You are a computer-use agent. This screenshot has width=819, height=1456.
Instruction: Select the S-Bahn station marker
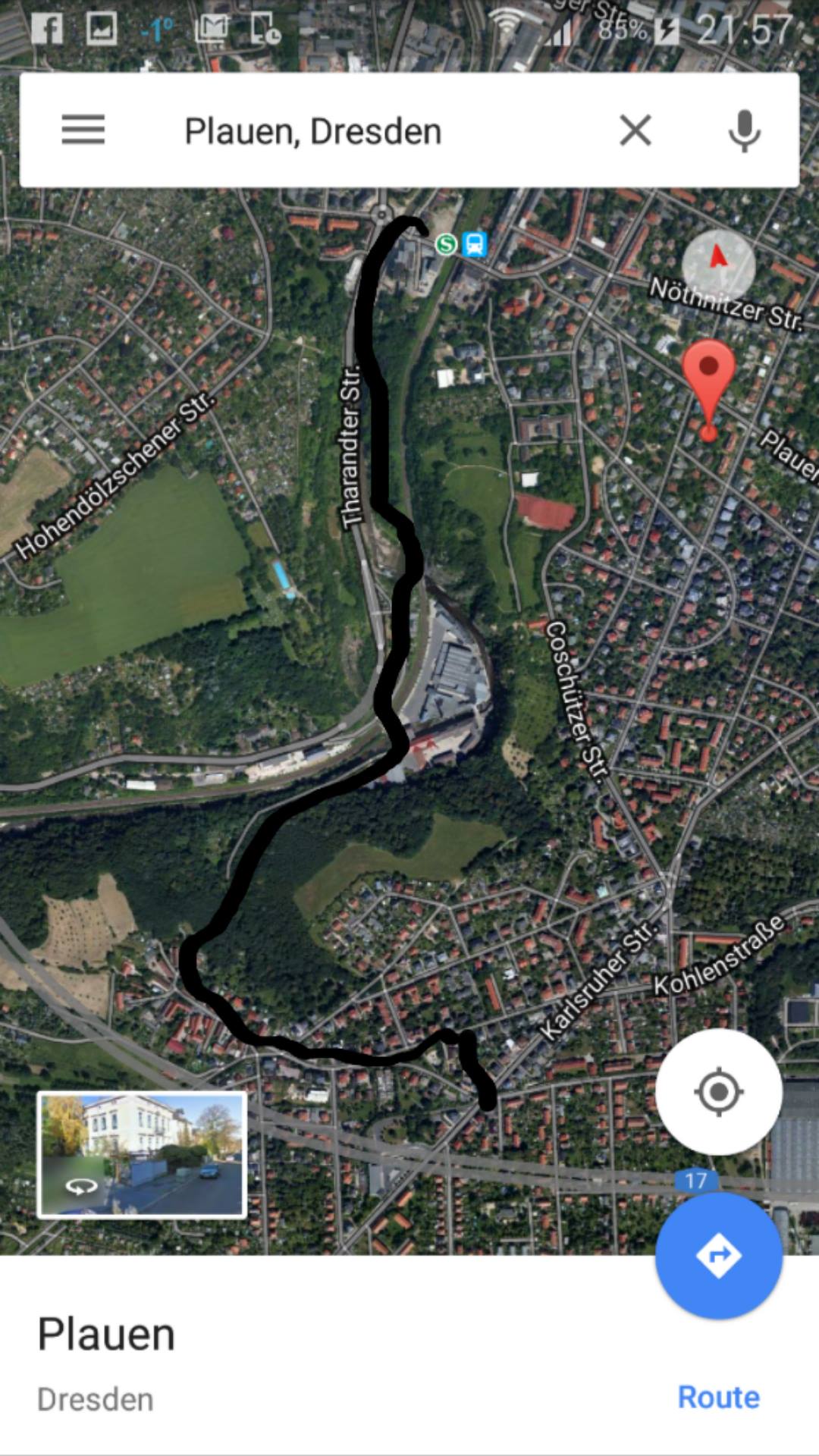[447, 244]
